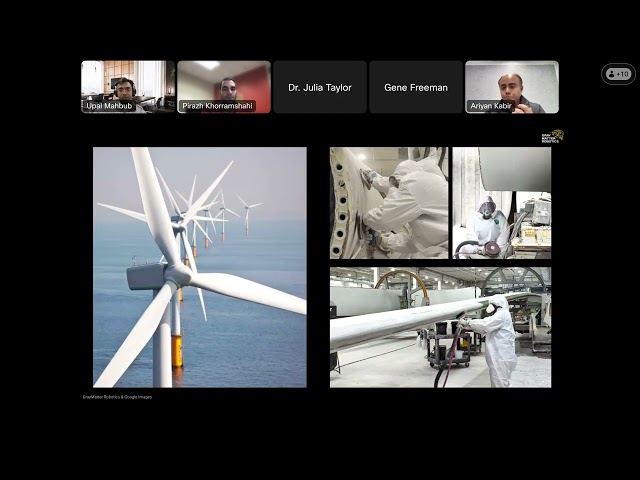Select Pirazh Khorramshahi's video tile
Viewport: 640px width, 480px height.
[224, 86]
